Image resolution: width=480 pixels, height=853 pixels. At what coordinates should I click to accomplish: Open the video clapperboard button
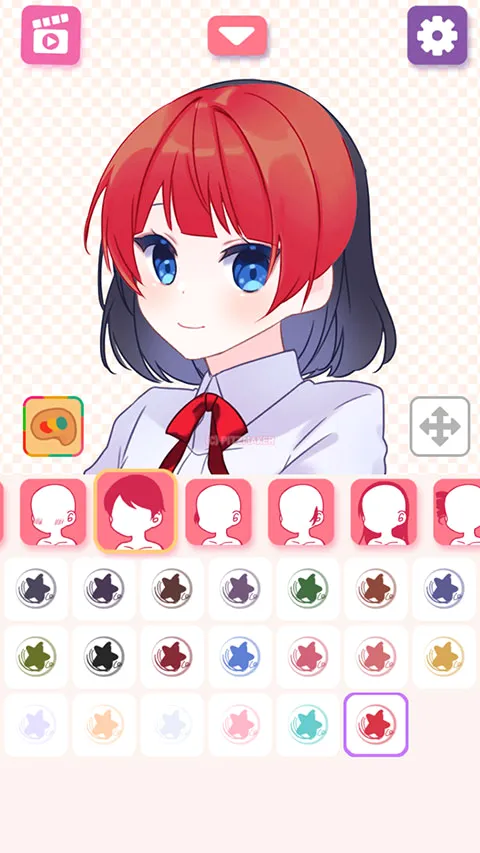51,35
